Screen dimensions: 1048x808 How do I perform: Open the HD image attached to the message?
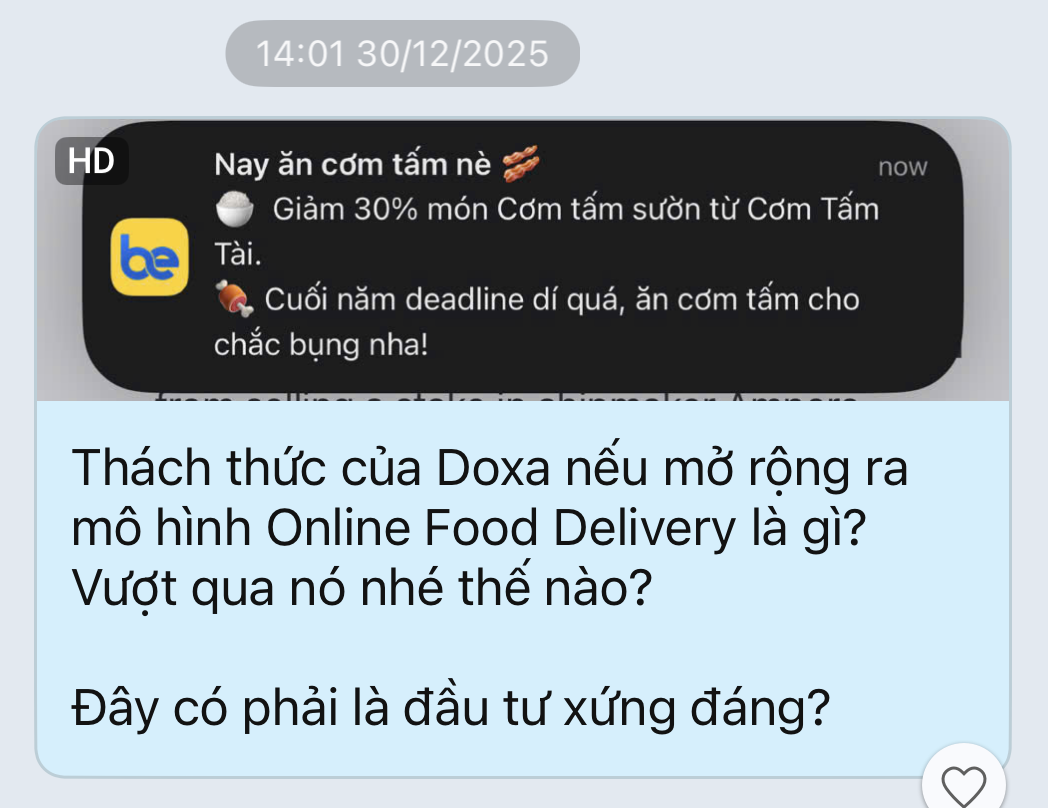pyautogui.click(x=522, y=260)
